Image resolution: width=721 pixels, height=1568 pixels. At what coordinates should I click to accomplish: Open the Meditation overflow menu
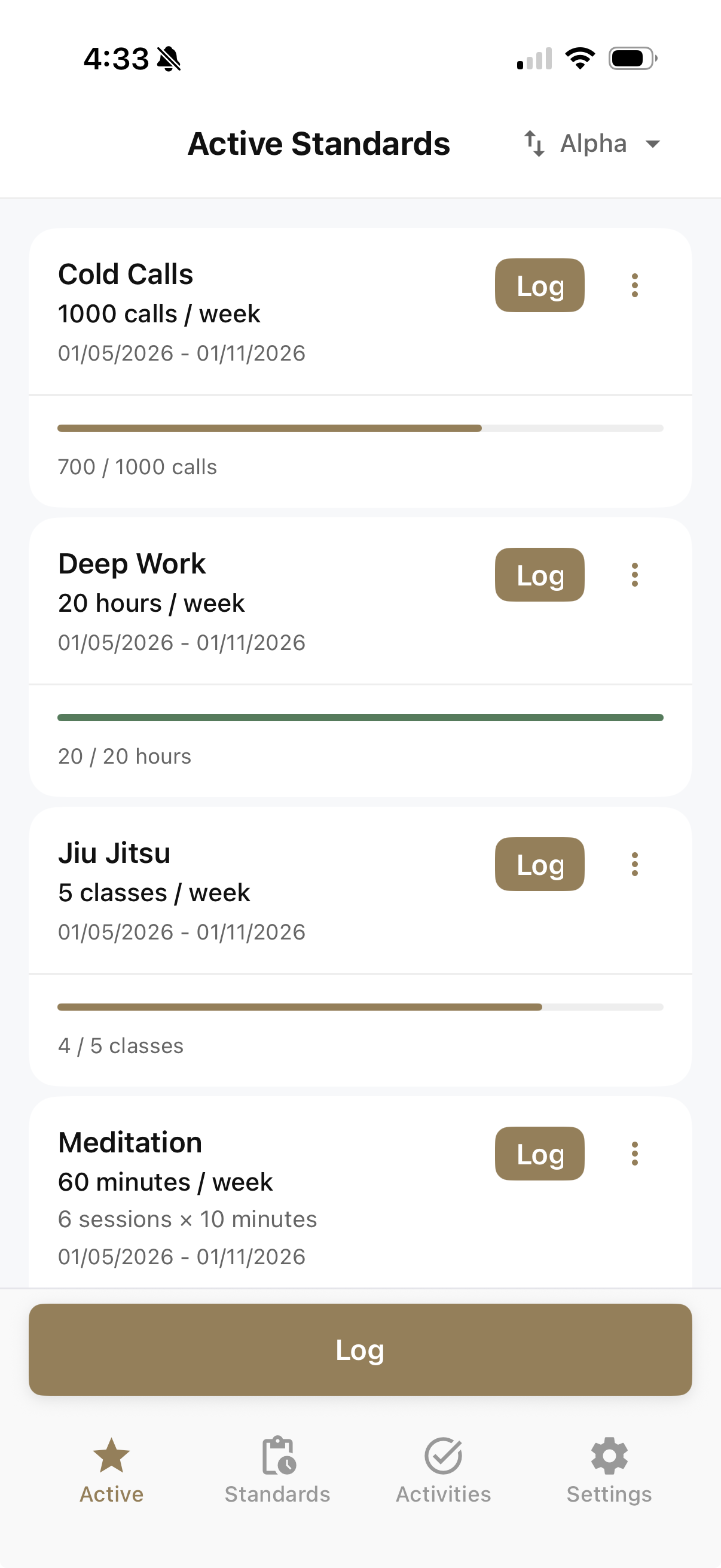634,1154
